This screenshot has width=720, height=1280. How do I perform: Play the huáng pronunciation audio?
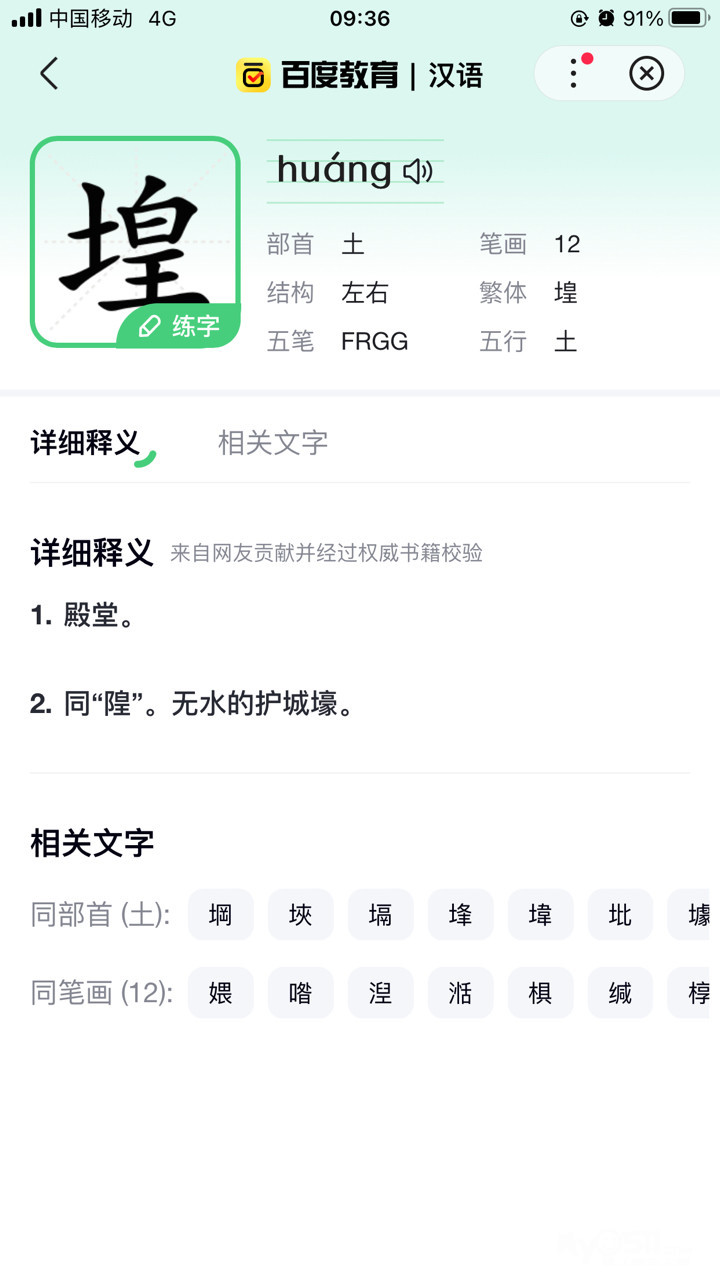coord(418,172)
